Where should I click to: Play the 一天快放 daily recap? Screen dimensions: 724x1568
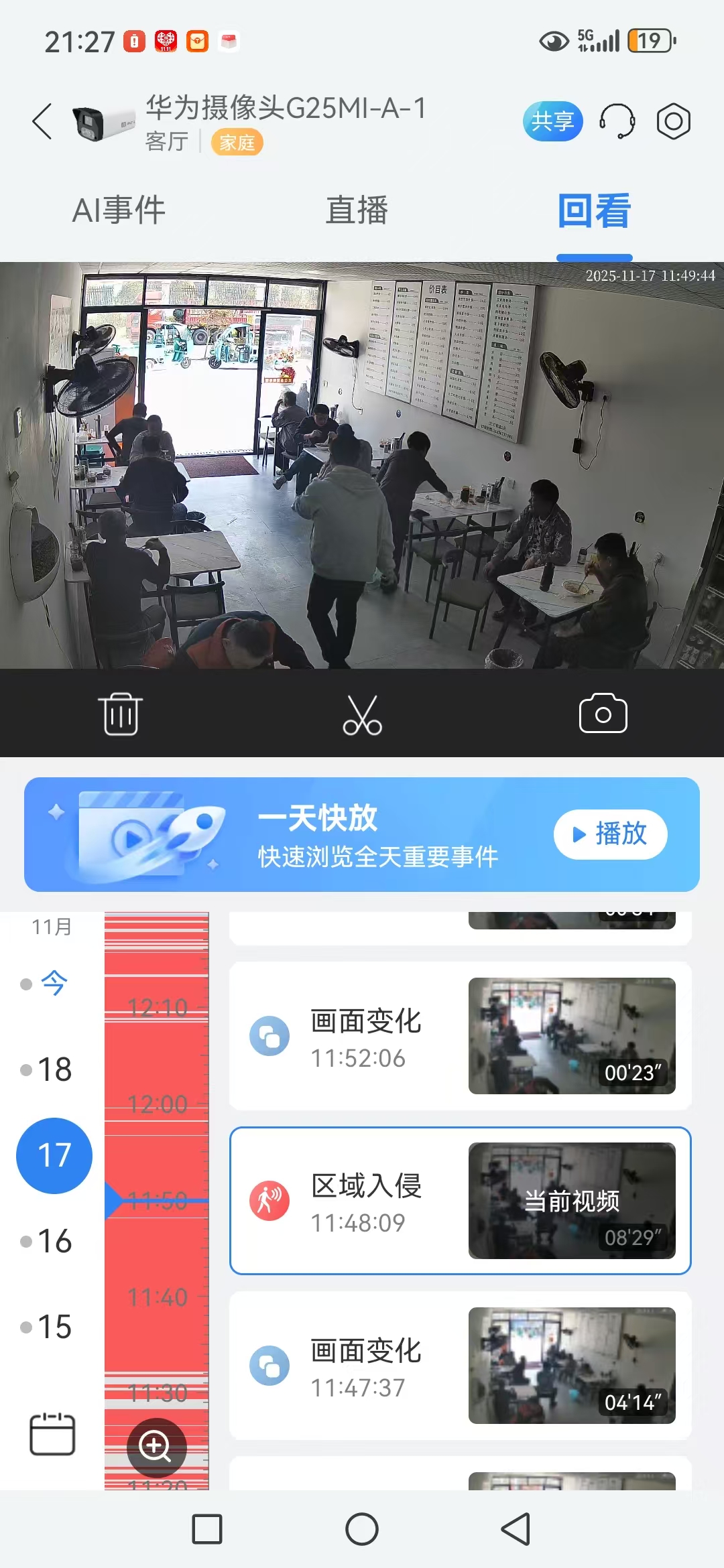coord(610,834)
